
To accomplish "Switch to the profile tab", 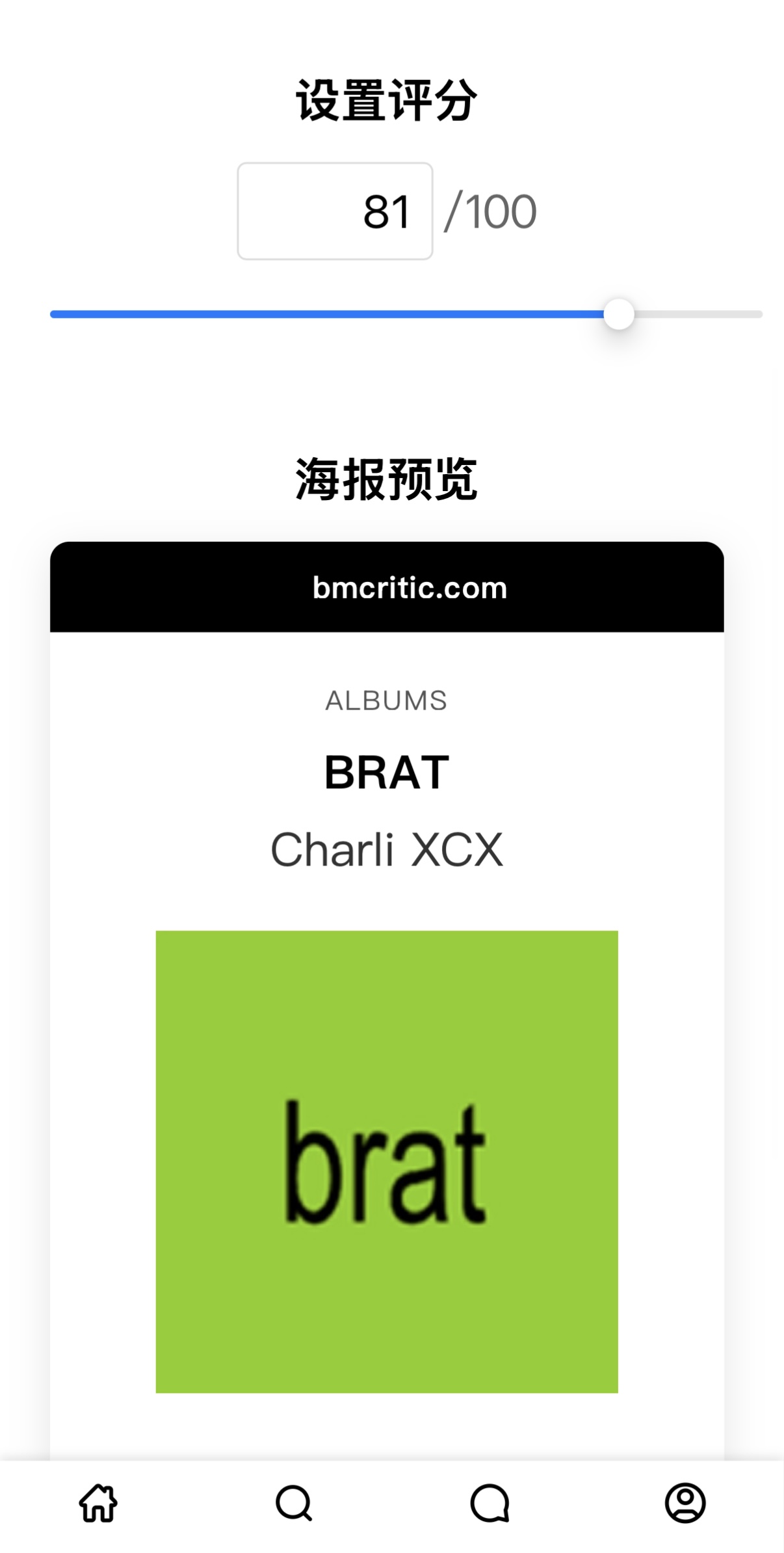I will pyautogui.click(x=685, y=1503).
